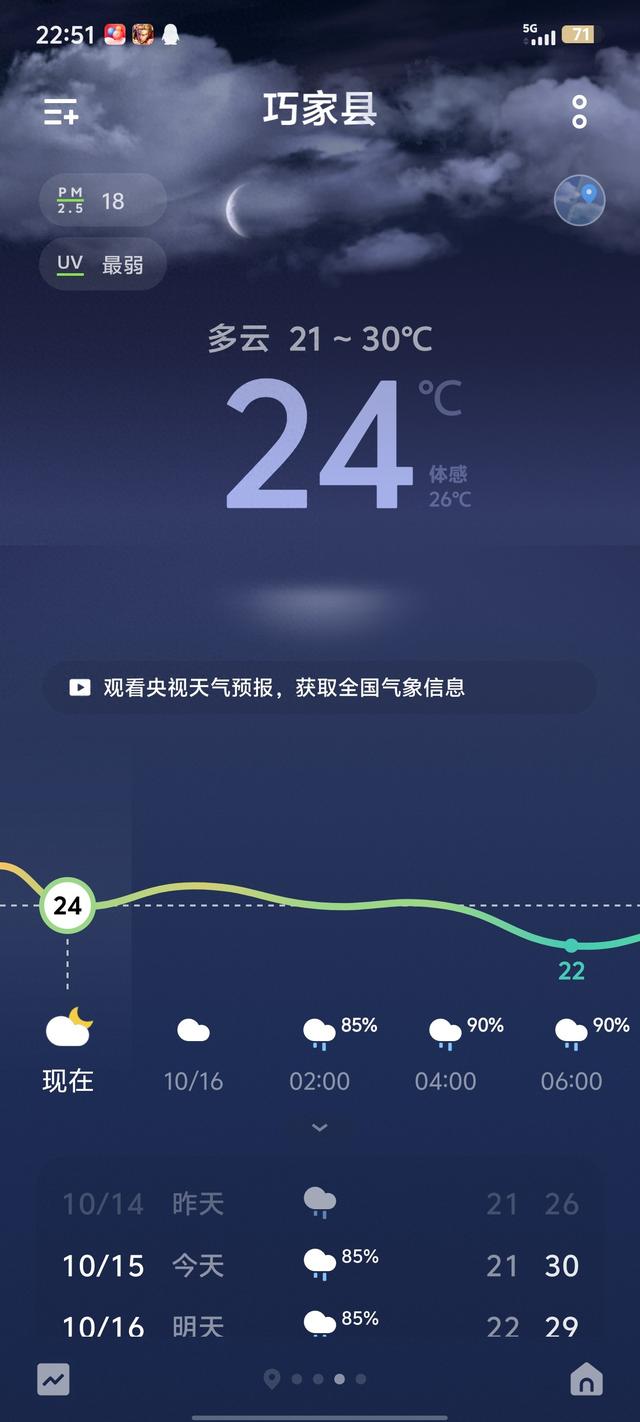Select the 02:00 hourly forecast
The width and height of the screenshot is (640, 1422).
click(320, 1052)
